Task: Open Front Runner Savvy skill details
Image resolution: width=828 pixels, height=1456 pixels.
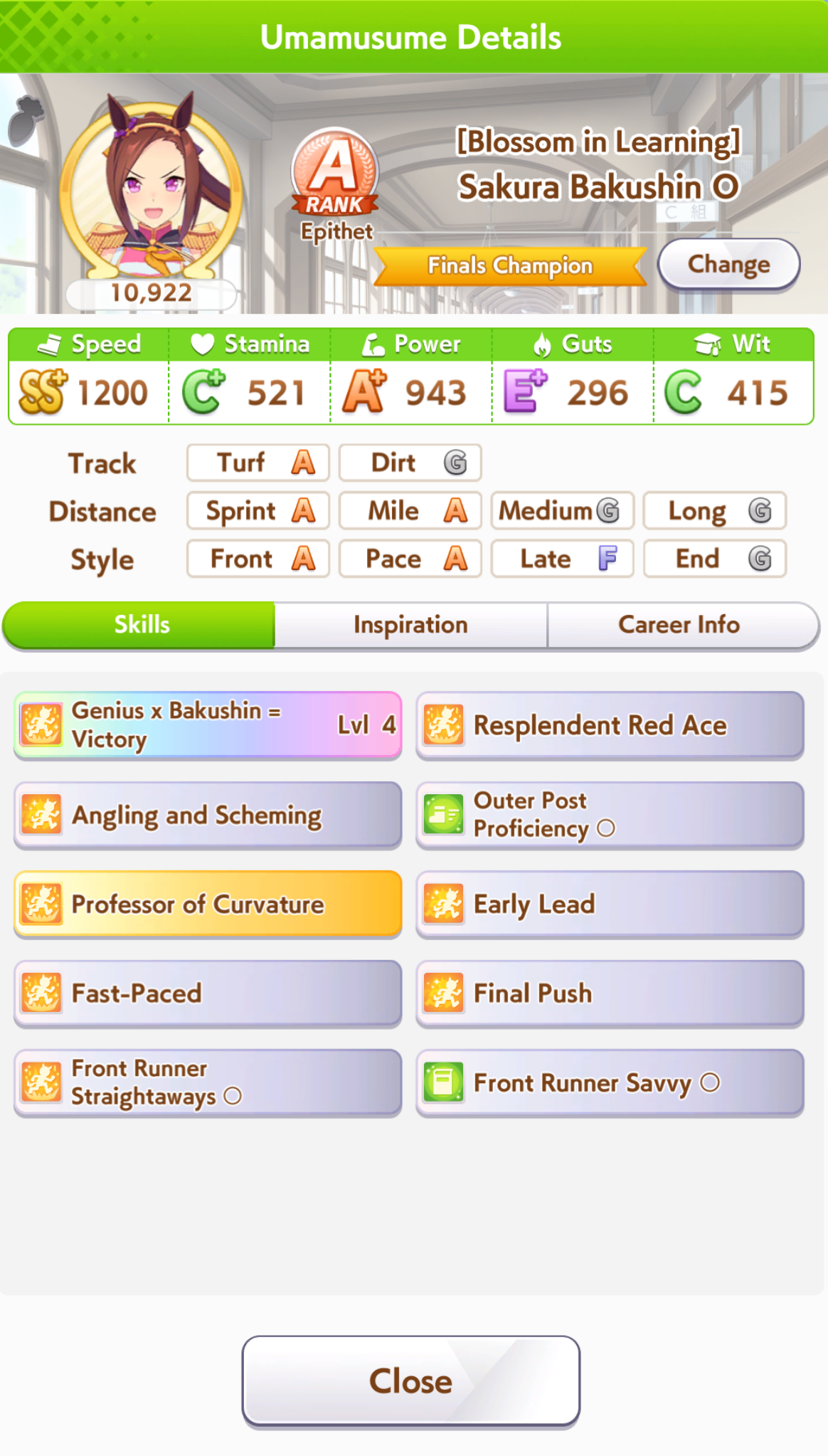Action: [610, 1082]
